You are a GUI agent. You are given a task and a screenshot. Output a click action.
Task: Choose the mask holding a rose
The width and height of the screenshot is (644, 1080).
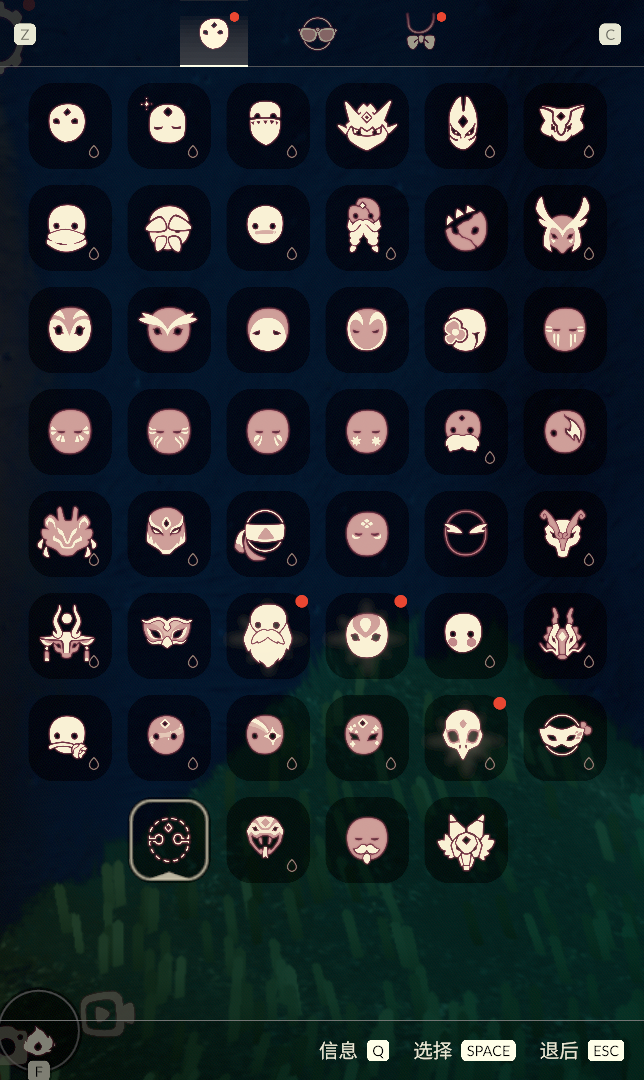(70, 736)
